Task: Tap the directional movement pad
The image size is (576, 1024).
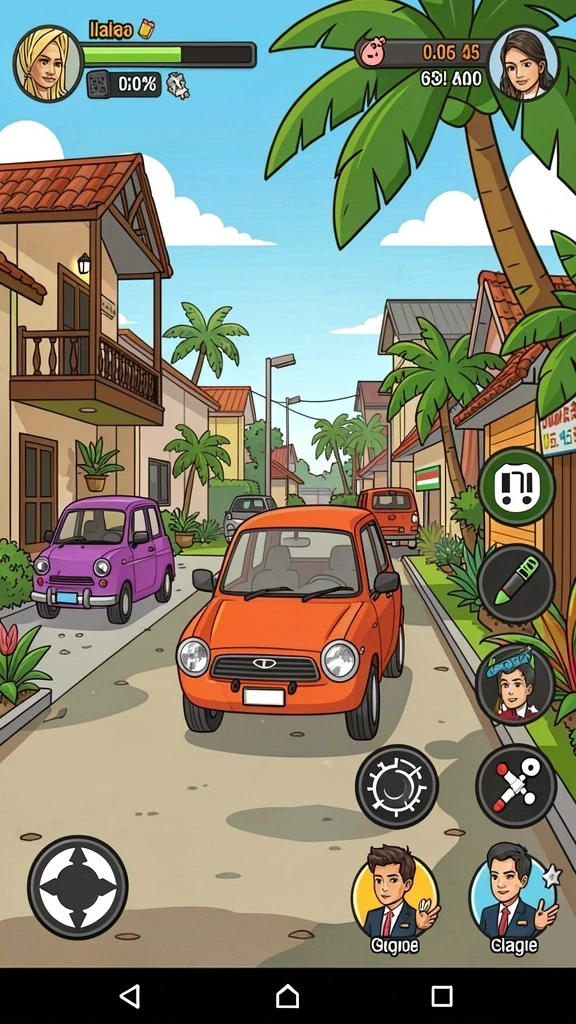Action: click(x=78, y=888)
